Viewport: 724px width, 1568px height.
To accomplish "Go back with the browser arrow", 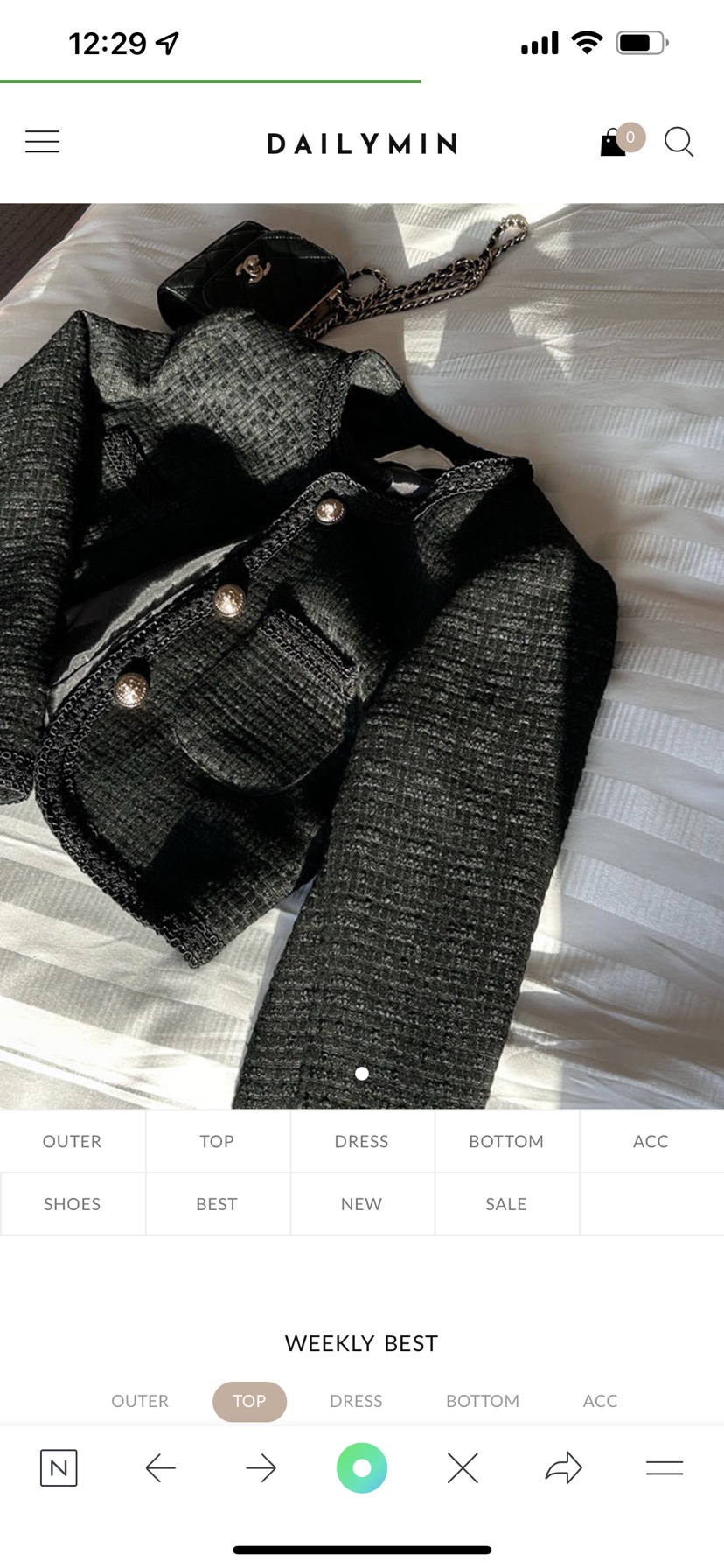I will (x=160, y=1467).
